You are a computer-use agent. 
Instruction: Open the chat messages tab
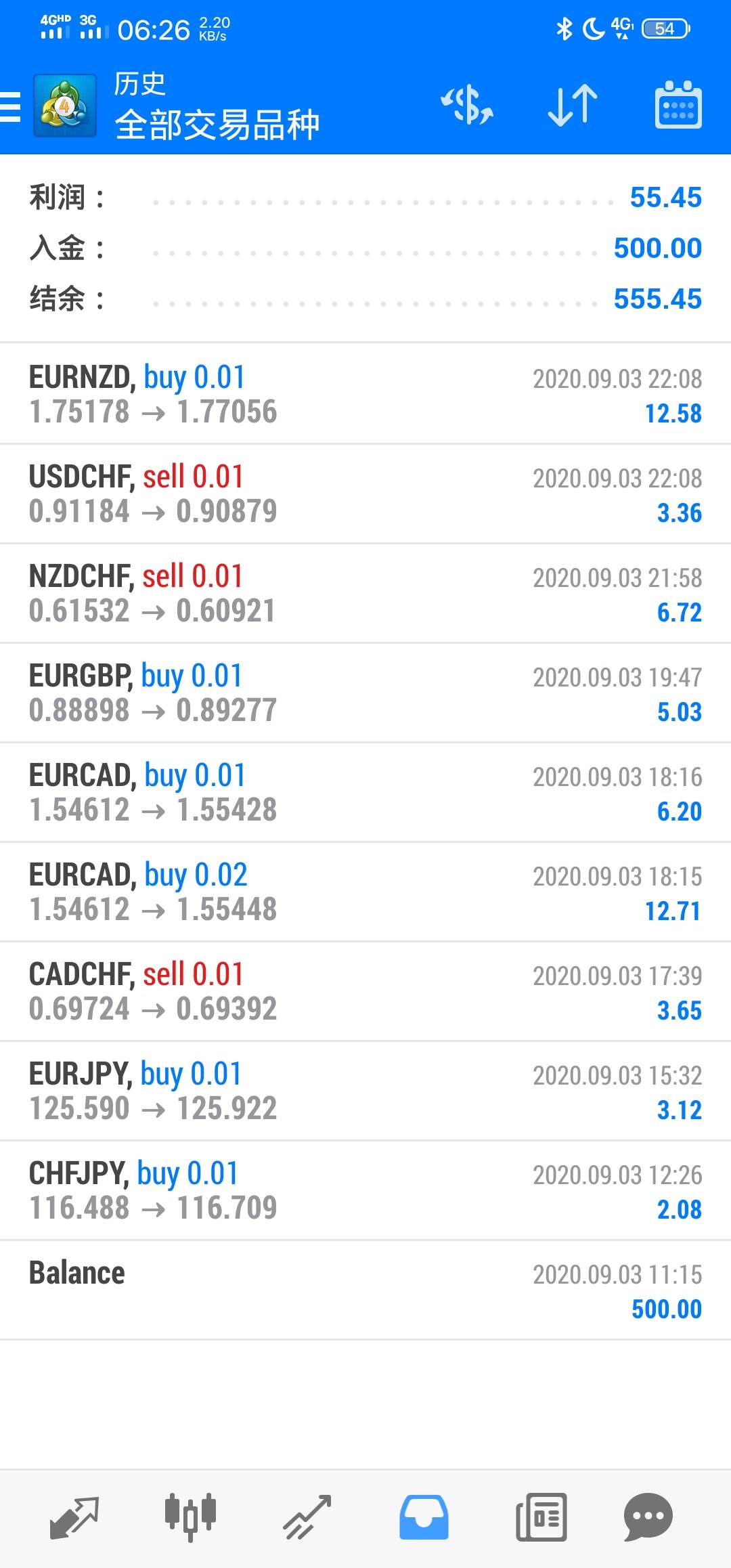point(648,1517)
